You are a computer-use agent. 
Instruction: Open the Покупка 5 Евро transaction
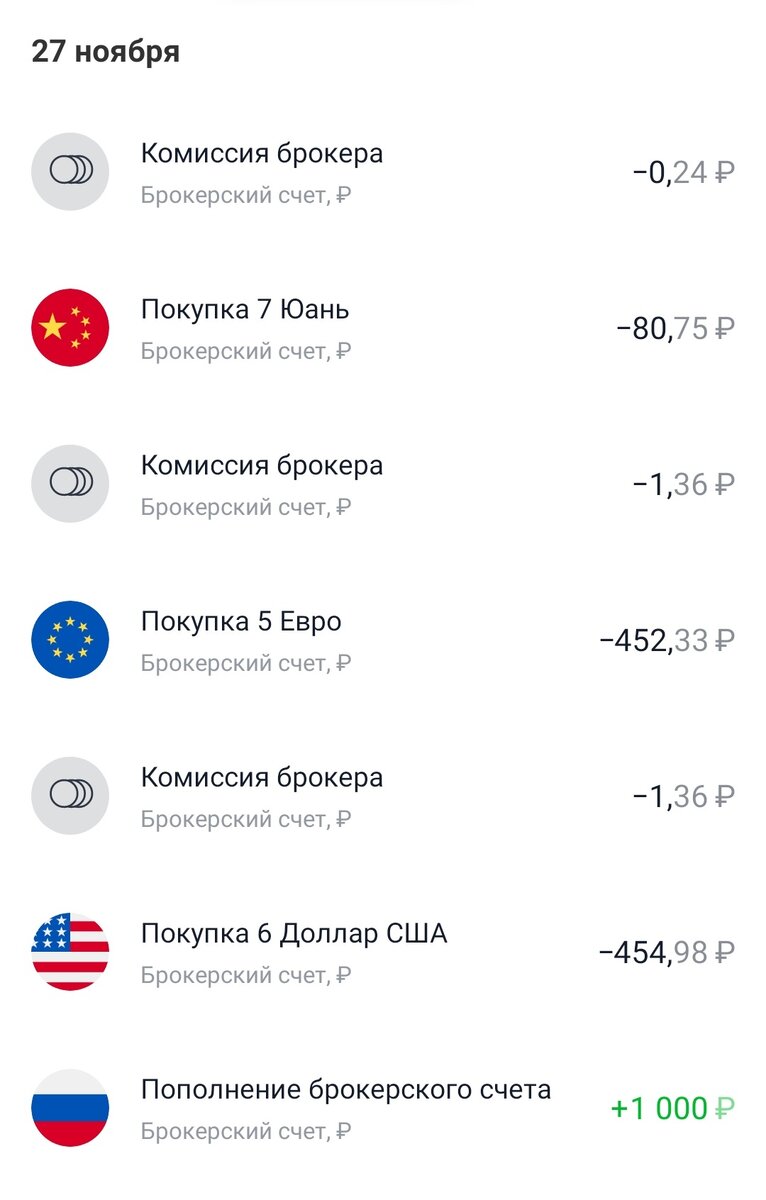[242, 621]
